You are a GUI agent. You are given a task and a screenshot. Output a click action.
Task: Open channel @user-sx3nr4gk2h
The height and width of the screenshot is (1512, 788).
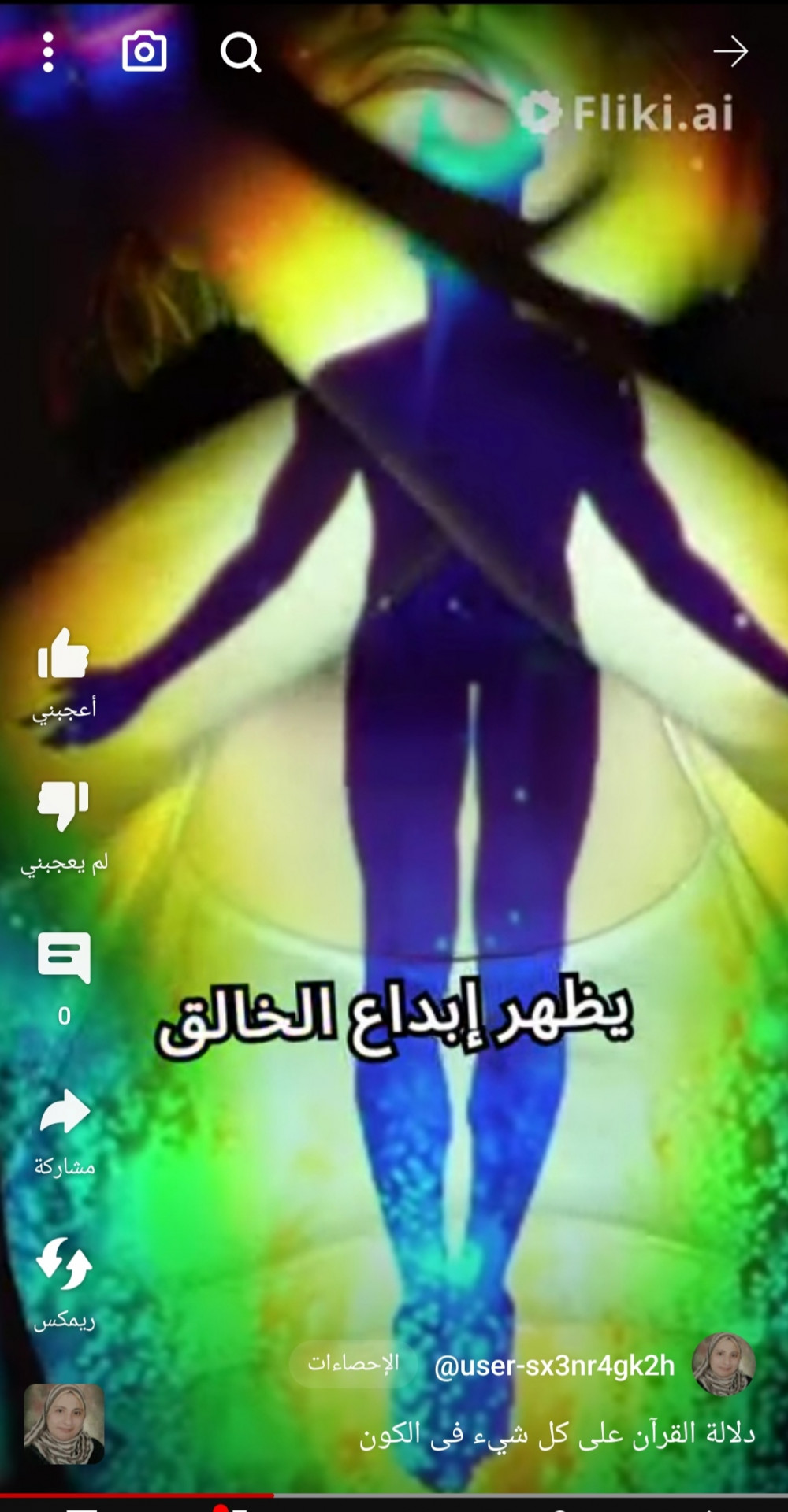point(554,1366)
